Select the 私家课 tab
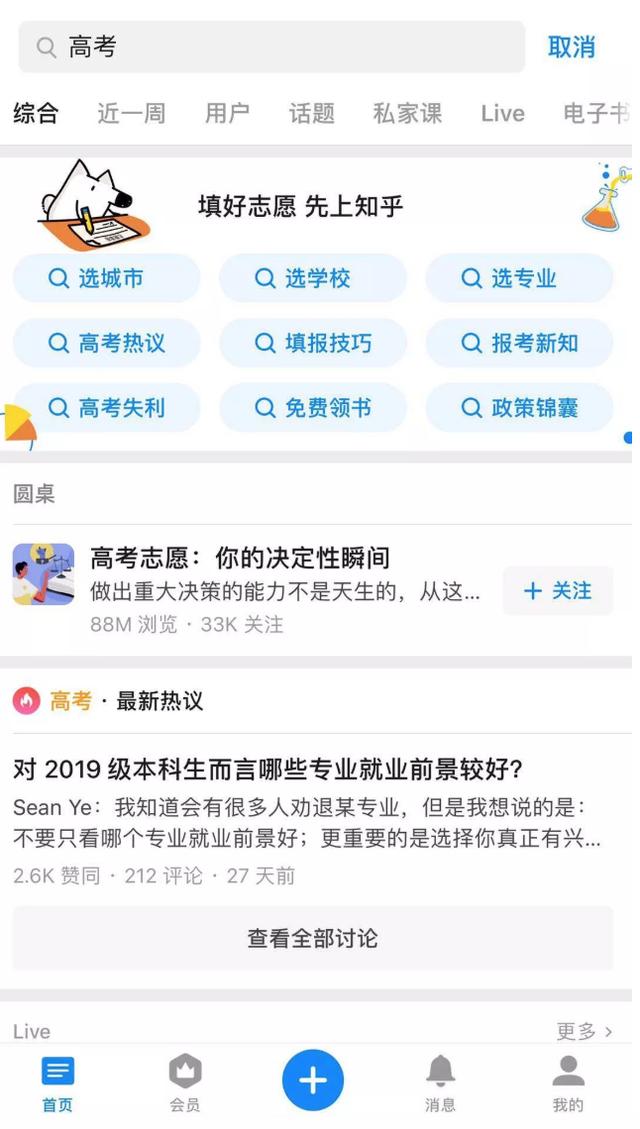Viewport: 640px width, 1129px height. pos(407,113)
